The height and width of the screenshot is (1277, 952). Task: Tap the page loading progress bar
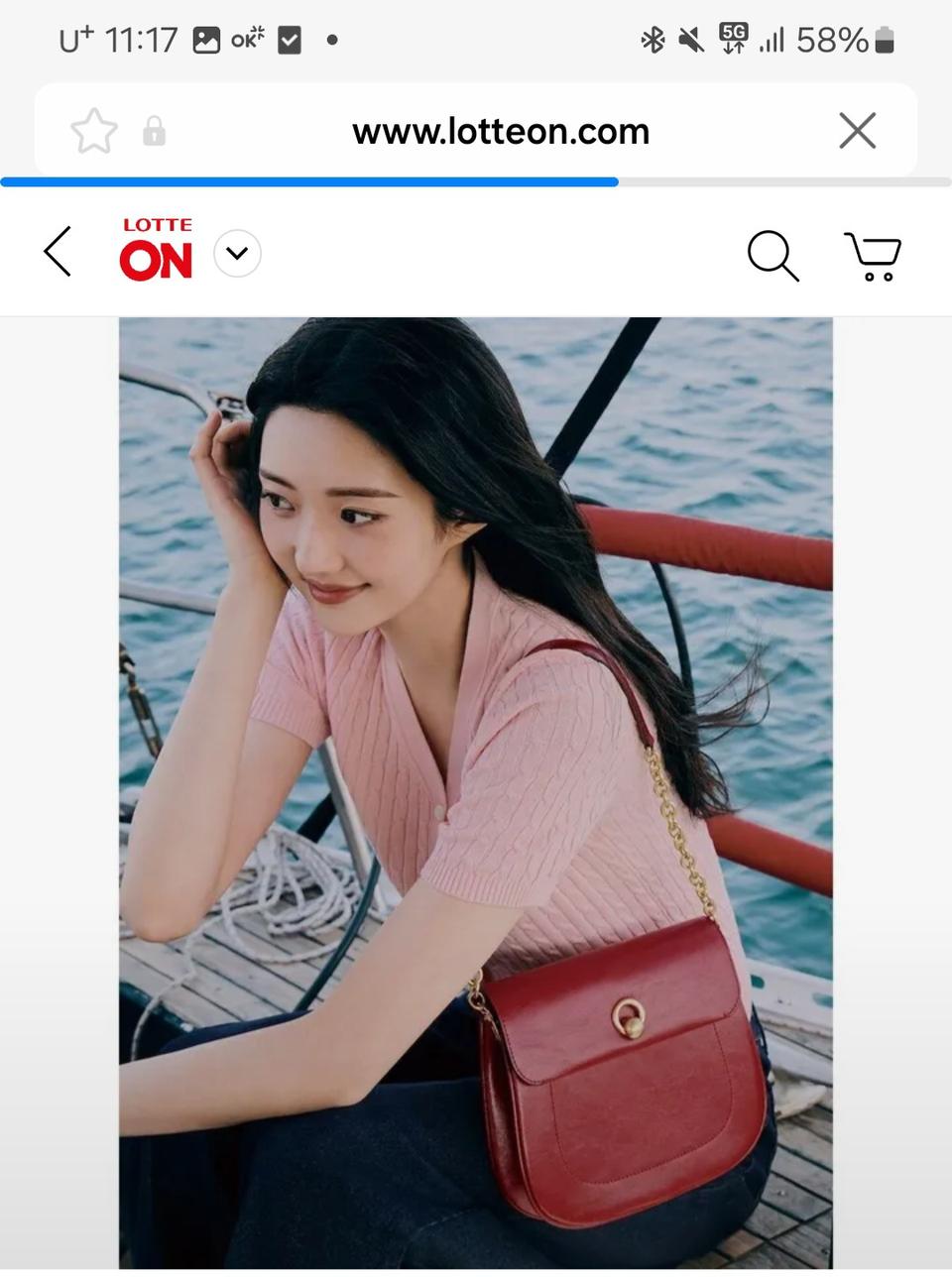click(x=307, y=181)
